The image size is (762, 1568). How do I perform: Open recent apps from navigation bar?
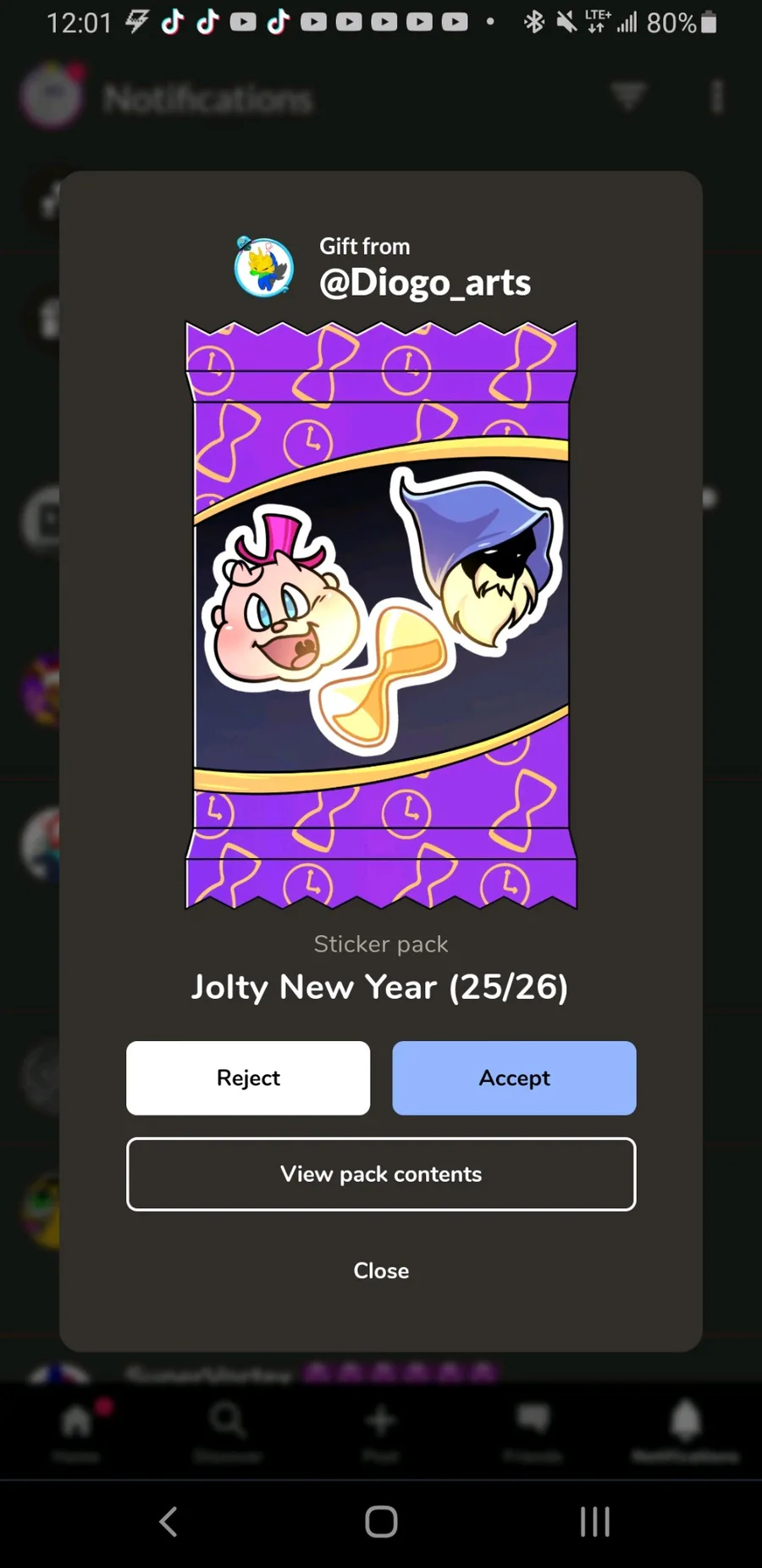point(595,1521)
